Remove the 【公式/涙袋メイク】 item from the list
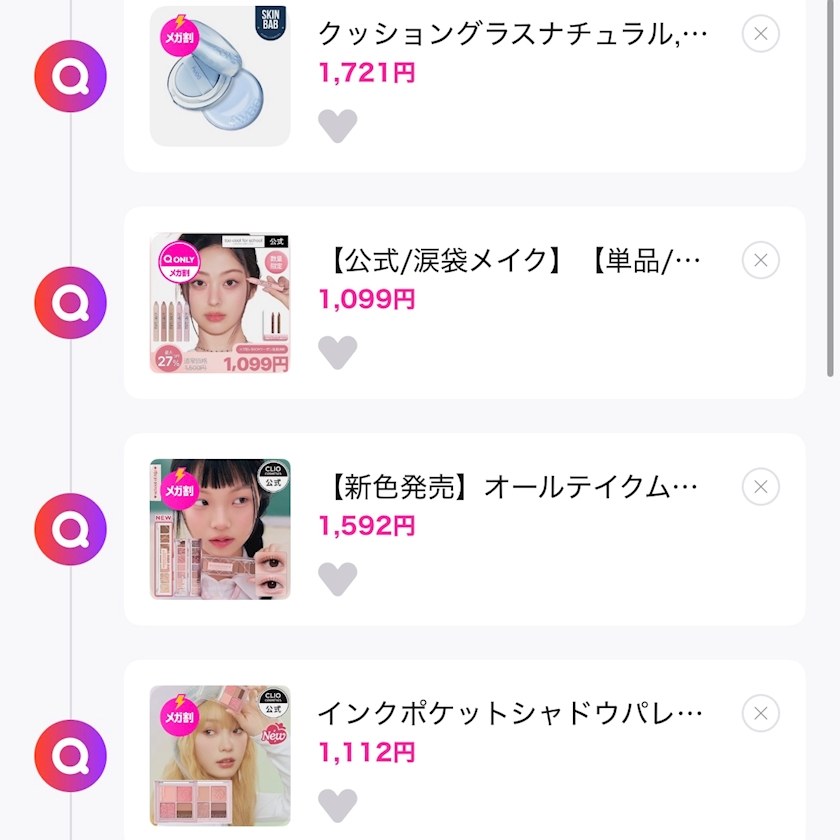 click(761, 261)
